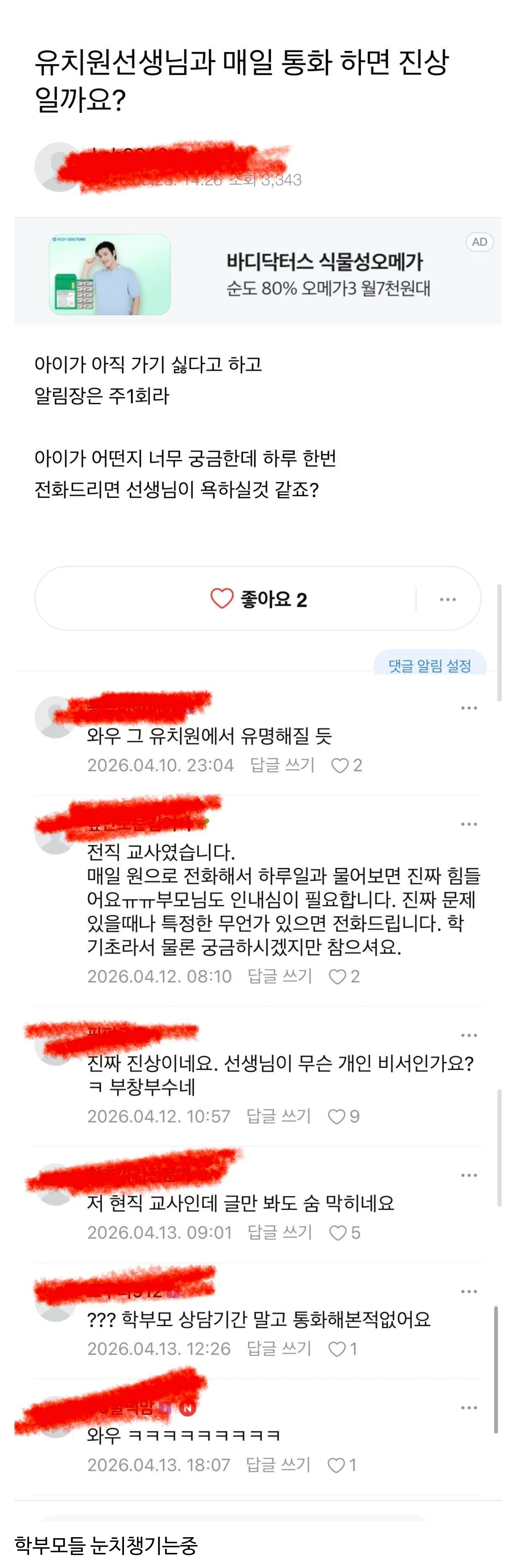Reply to the 현직 교사인데 comment

(280, 1233)
